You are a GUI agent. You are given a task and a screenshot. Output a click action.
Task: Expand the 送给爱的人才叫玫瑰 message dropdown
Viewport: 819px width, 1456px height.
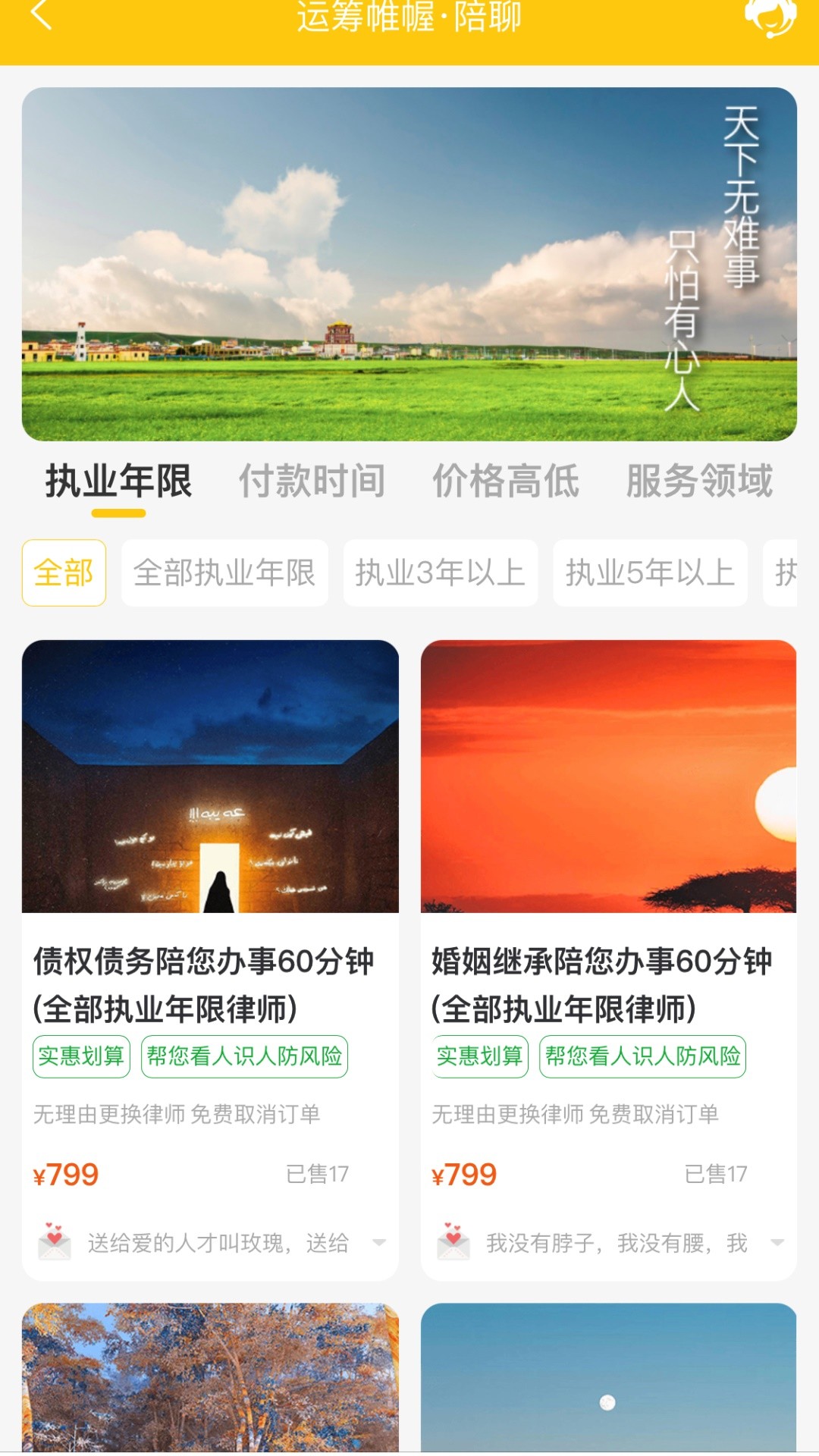379,1242
